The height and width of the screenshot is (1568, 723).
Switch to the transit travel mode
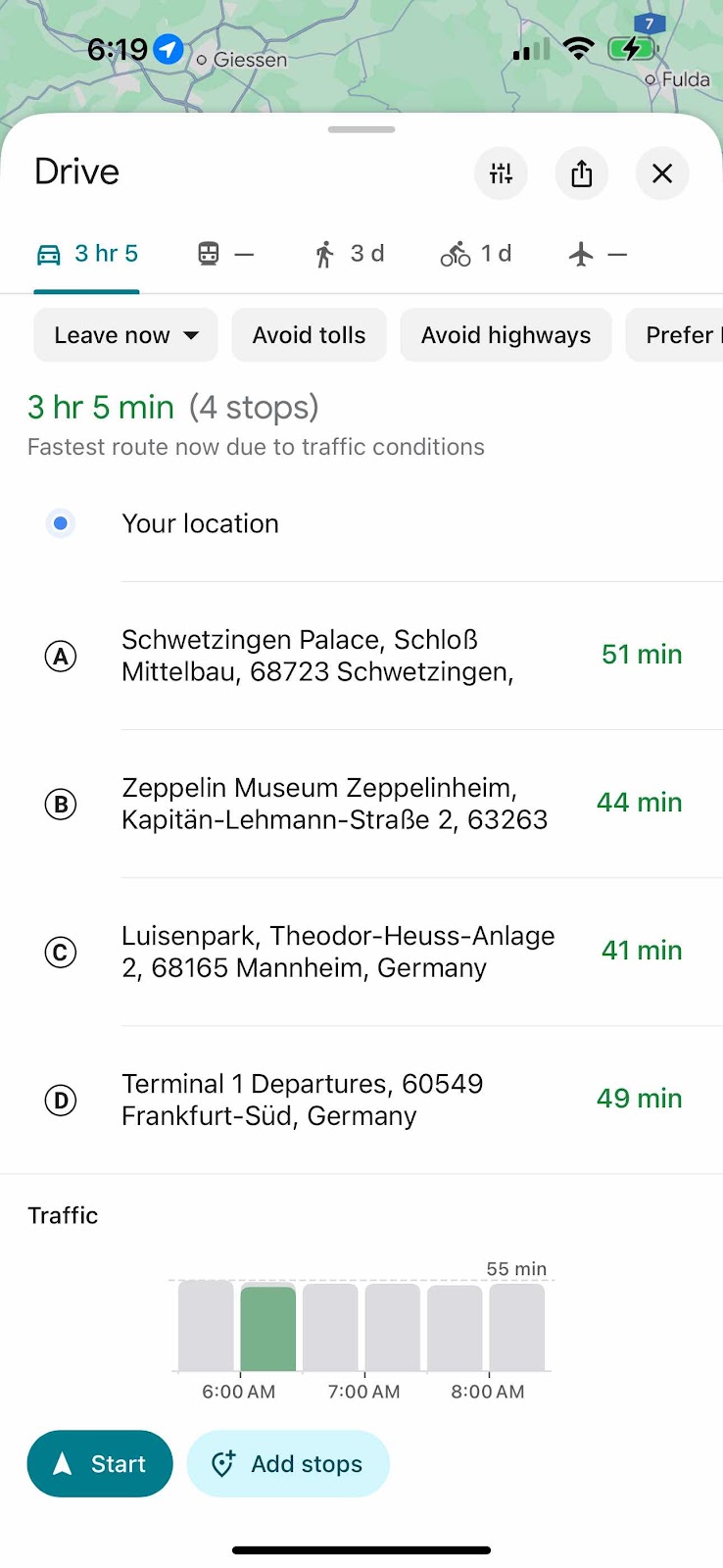tap(225, 255)
